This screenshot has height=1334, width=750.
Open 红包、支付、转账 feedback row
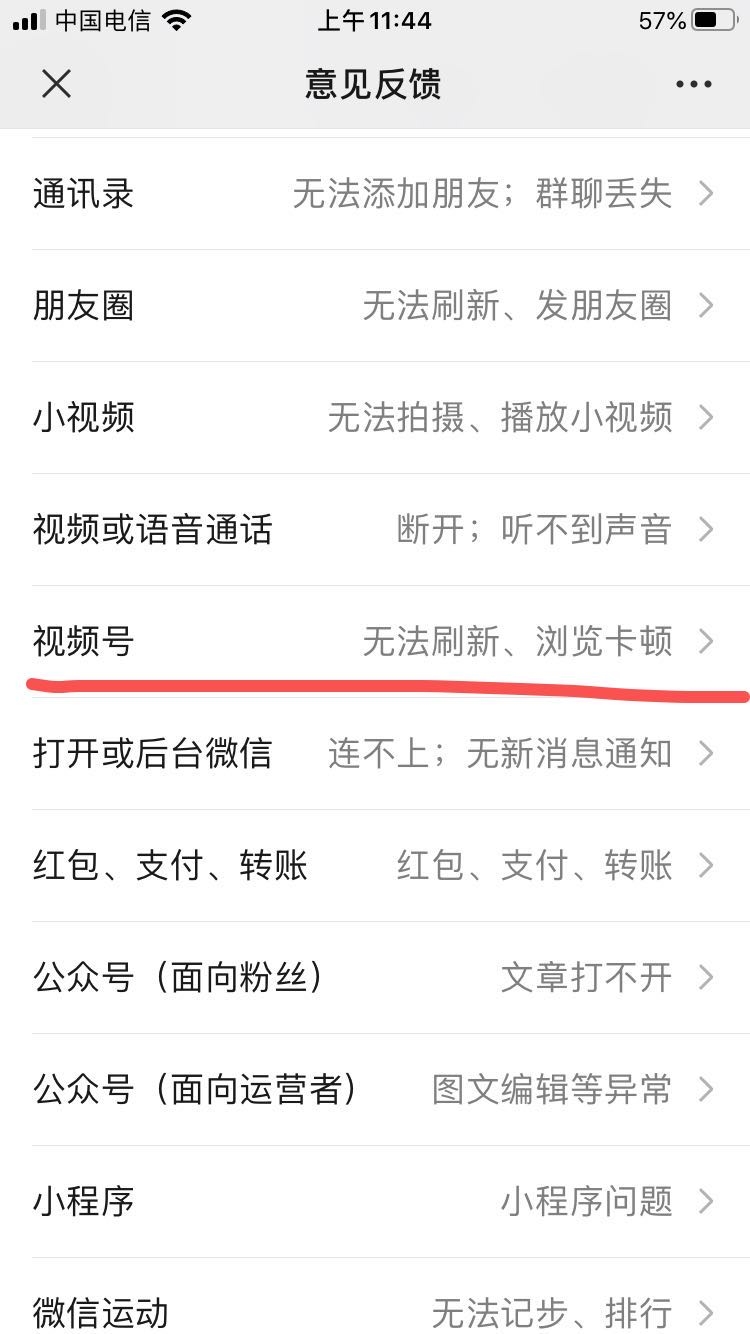pos(375,866)
